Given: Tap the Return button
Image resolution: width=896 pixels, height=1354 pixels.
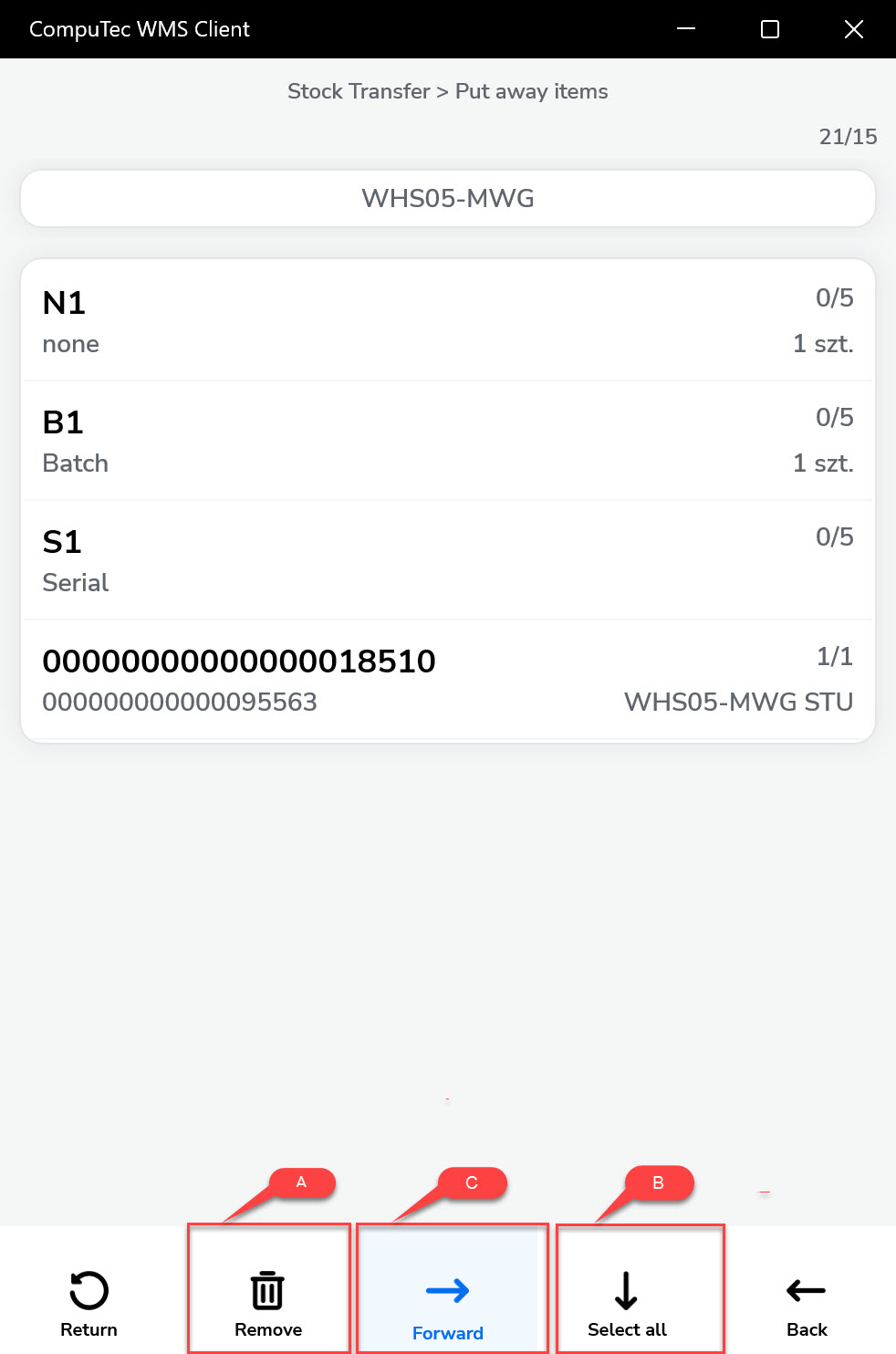Looking at the screenshot, I should tap(89, 1303).
